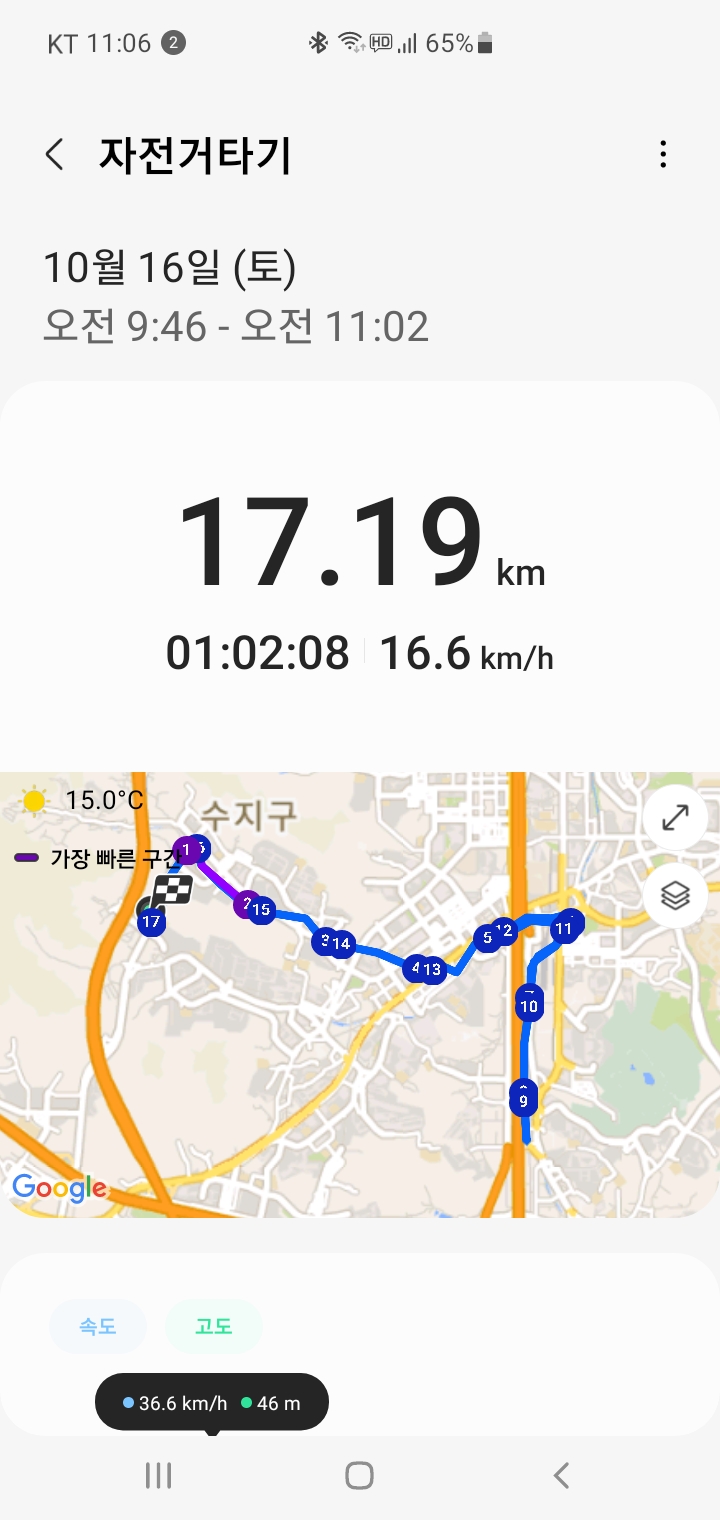The image size is (720, 1520).
Task: Go back from the 자전거타기 screen
Action: pyautogui.click(x=55, y=155)
